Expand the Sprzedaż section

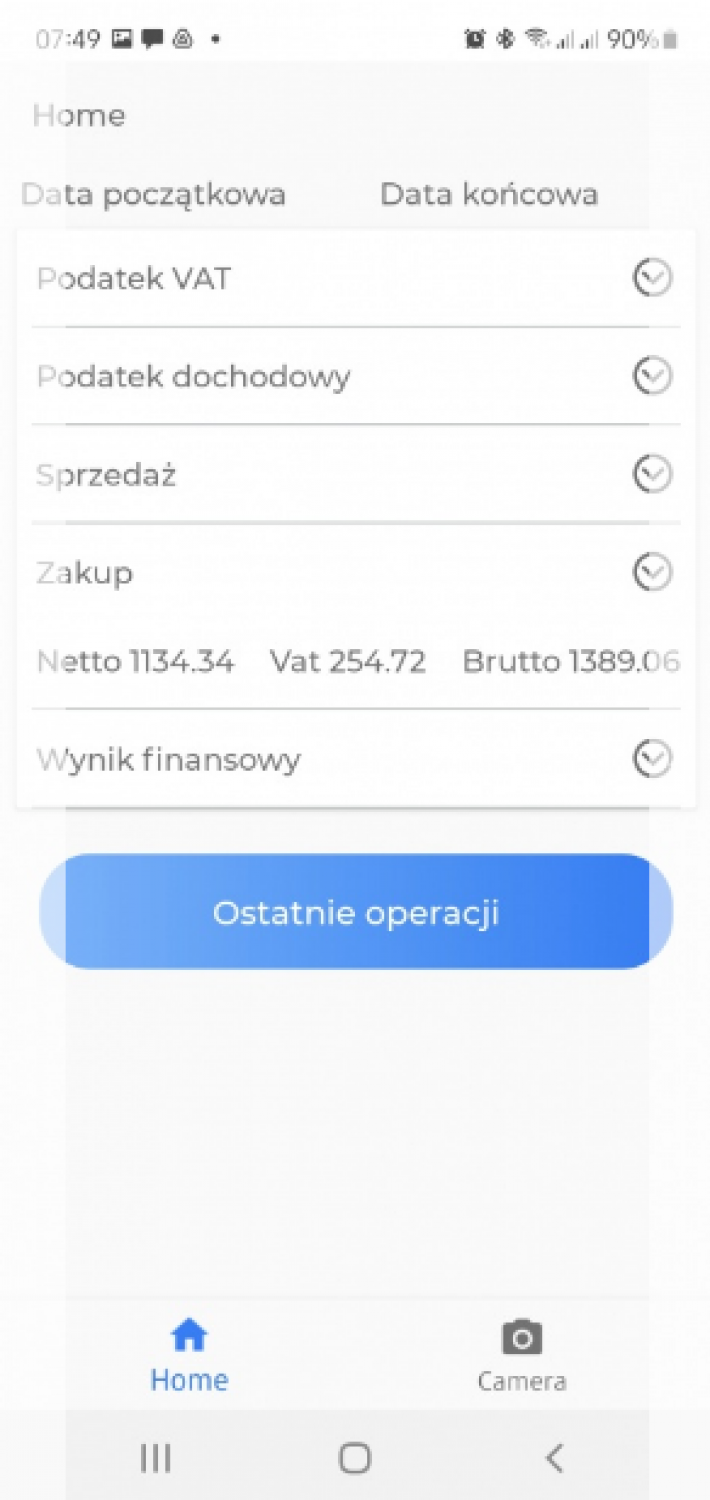click(652, 474)
